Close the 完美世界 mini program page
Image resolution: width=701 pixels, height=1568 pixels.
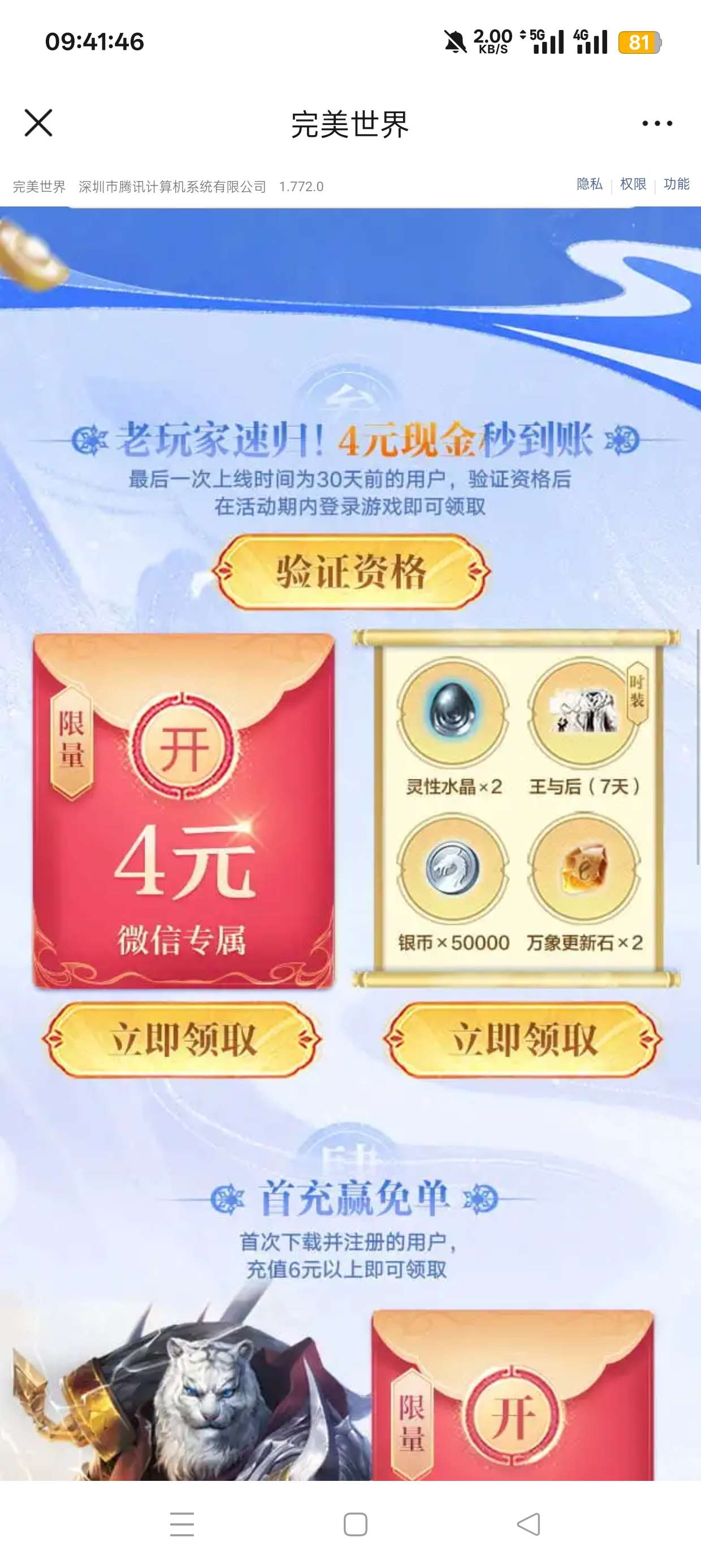(38, 123)
